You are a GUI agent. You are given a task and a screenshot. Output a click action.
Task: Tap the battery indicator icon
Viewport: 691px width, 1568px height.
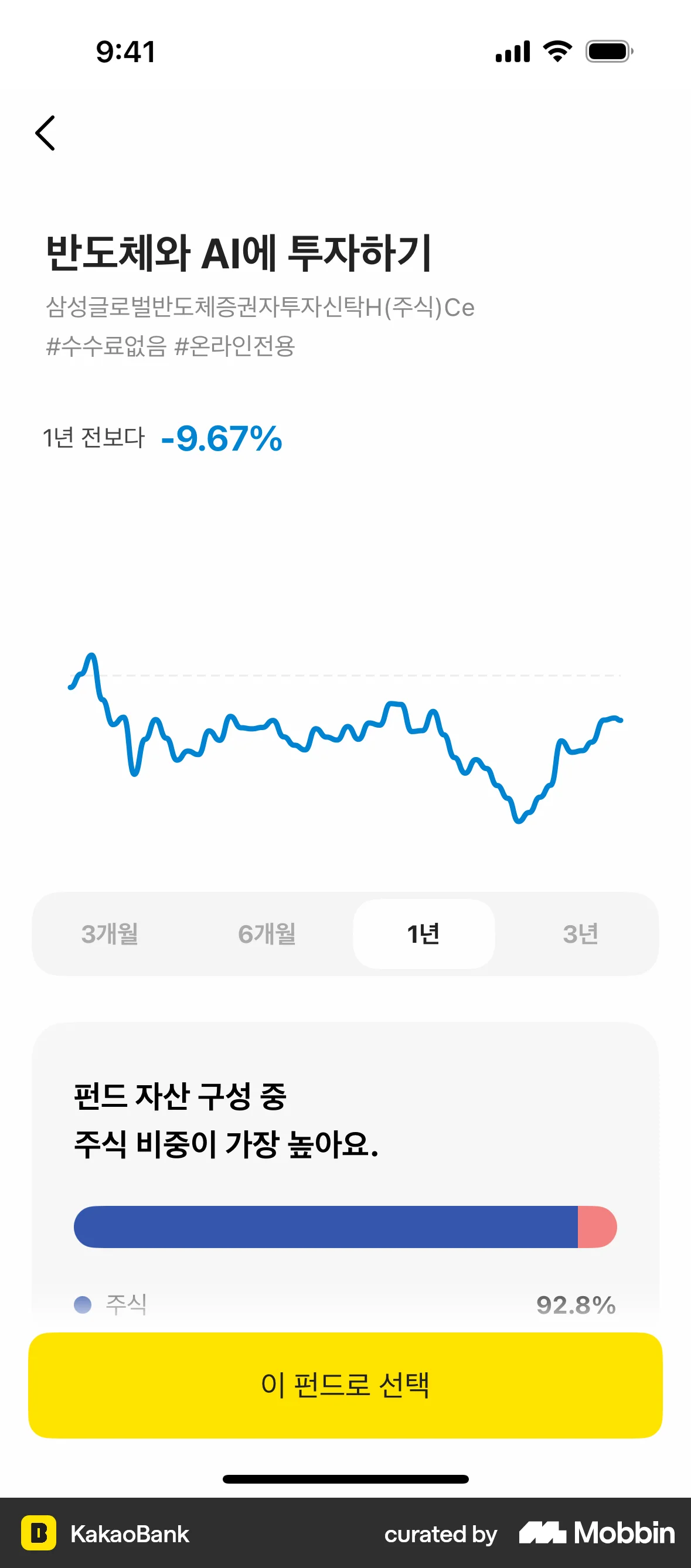608,52
